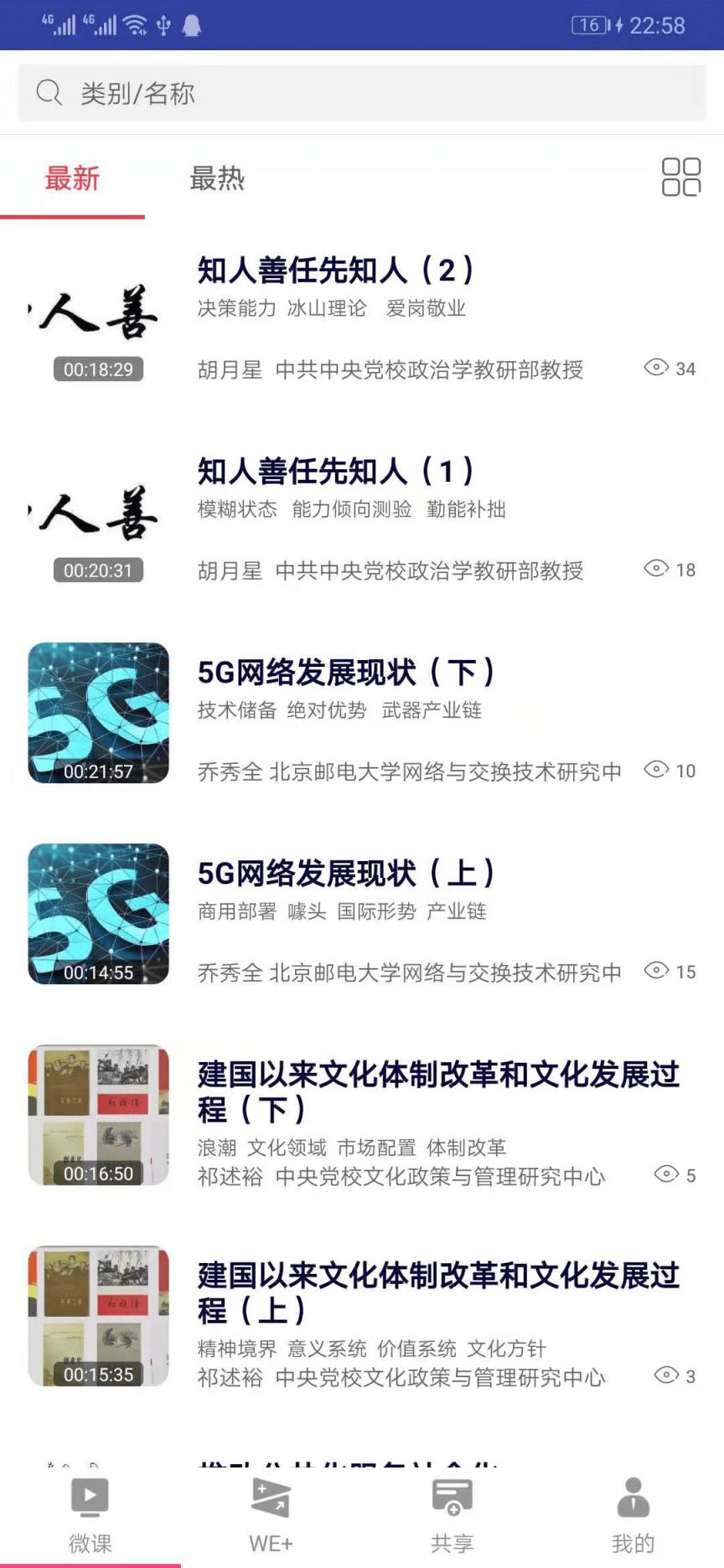Click the magnifying glass search icon

click(x=49, y=92)
